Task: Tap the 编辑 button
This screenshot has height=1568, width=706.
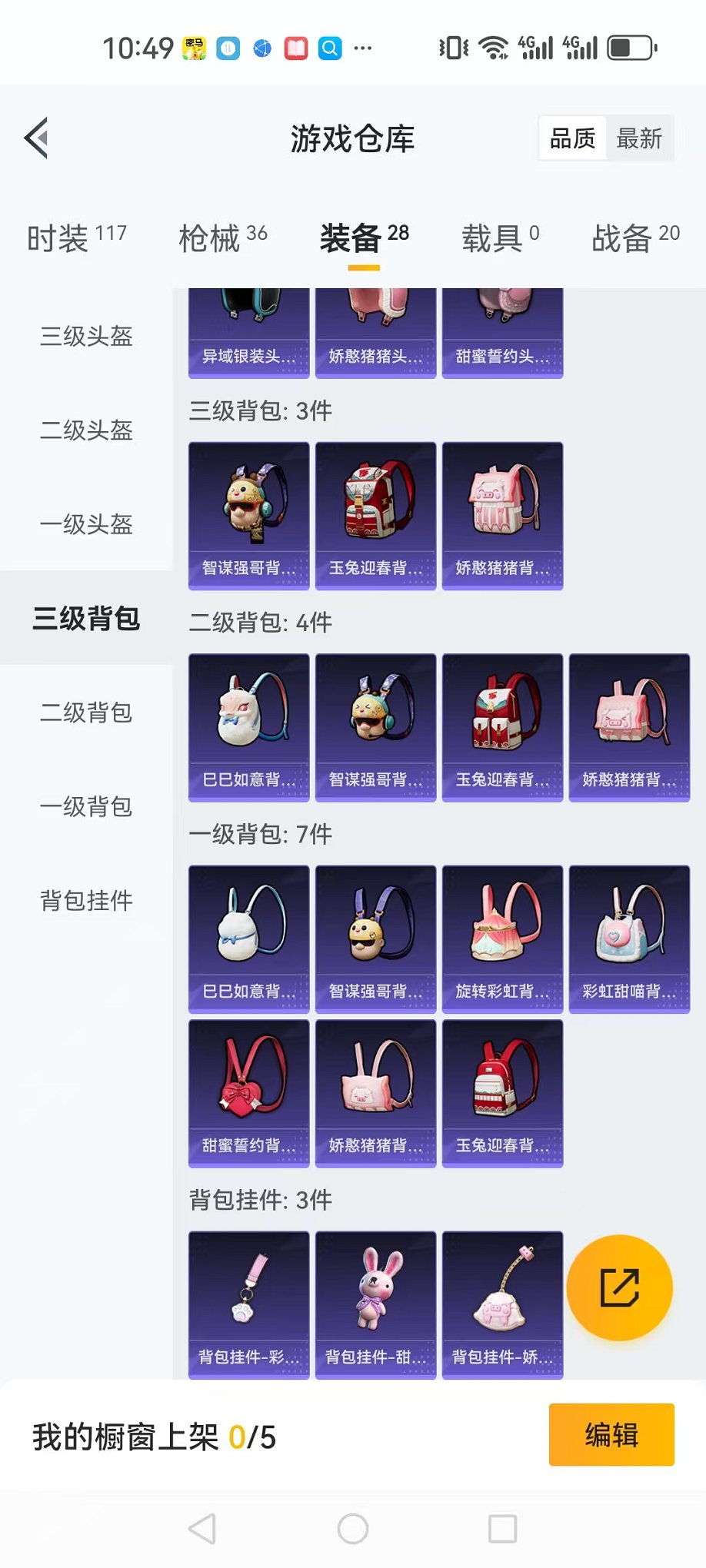Action: point(611,1434)
